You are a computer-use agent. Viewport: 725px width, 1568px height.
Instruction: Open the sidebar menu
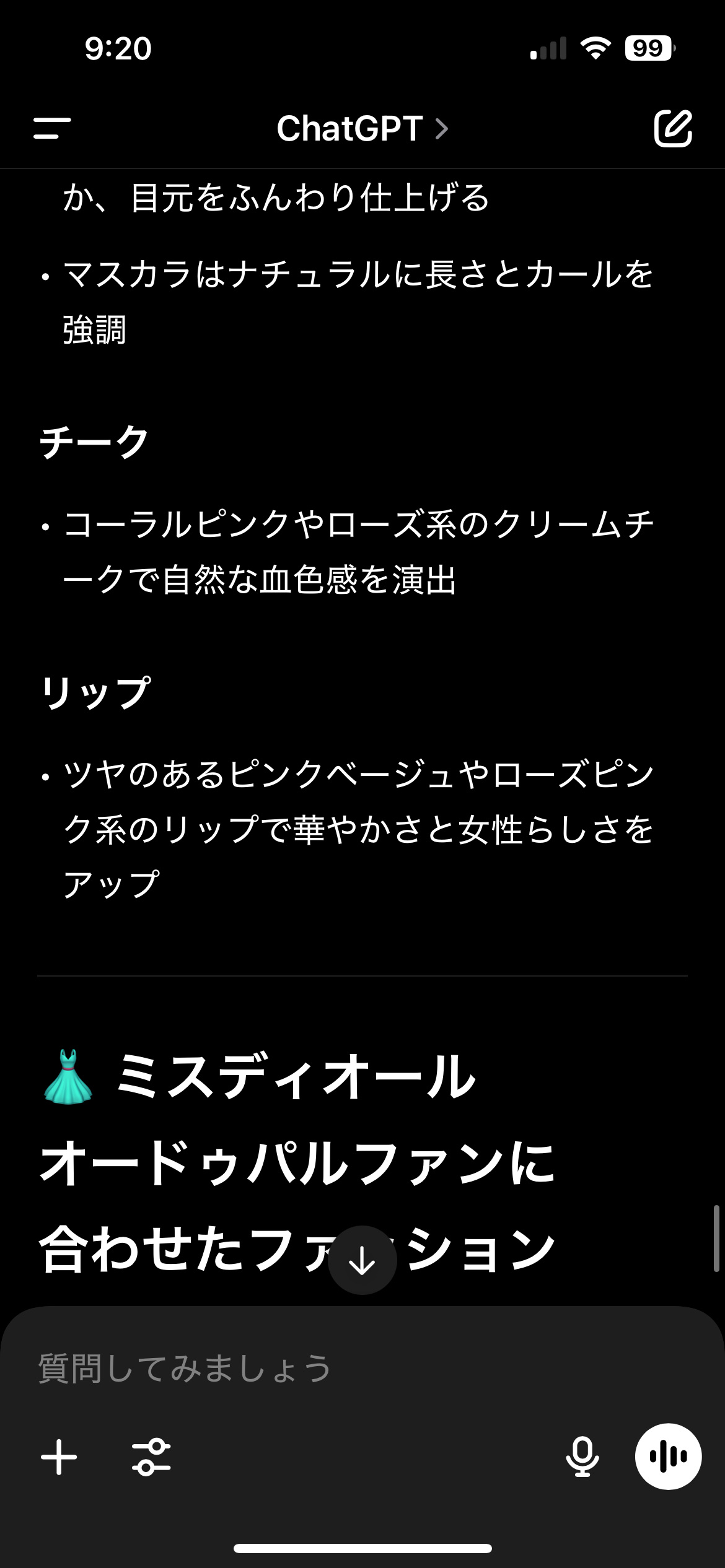click(x=52, y=128)
